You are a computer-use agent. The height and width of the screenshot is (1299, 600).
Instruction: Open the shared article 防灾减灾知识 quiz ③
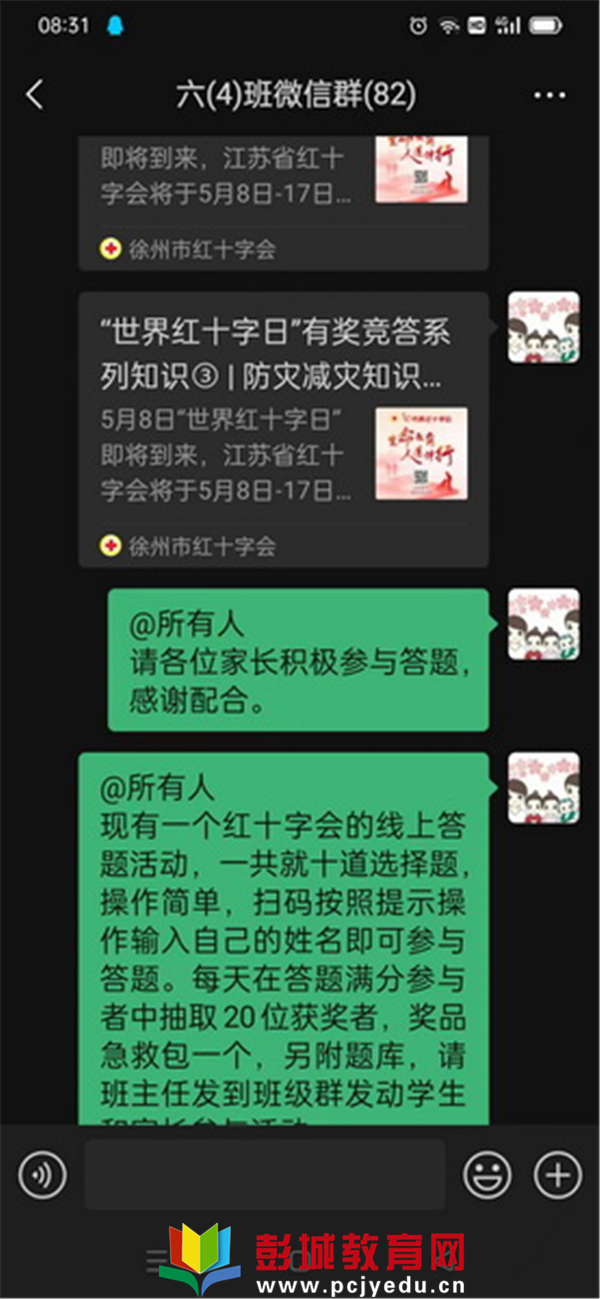(x=284, y=430)
